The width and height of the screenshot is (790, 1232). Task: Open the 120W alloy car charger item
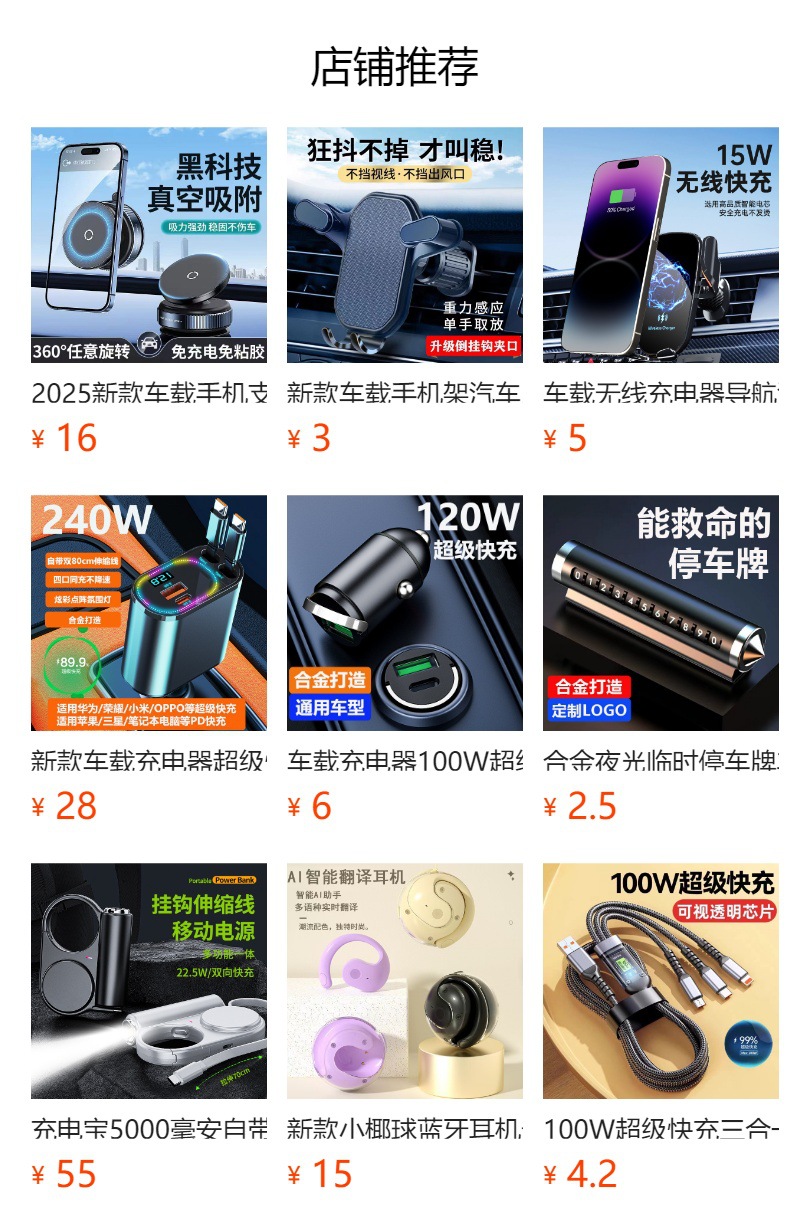pos(405,613)
